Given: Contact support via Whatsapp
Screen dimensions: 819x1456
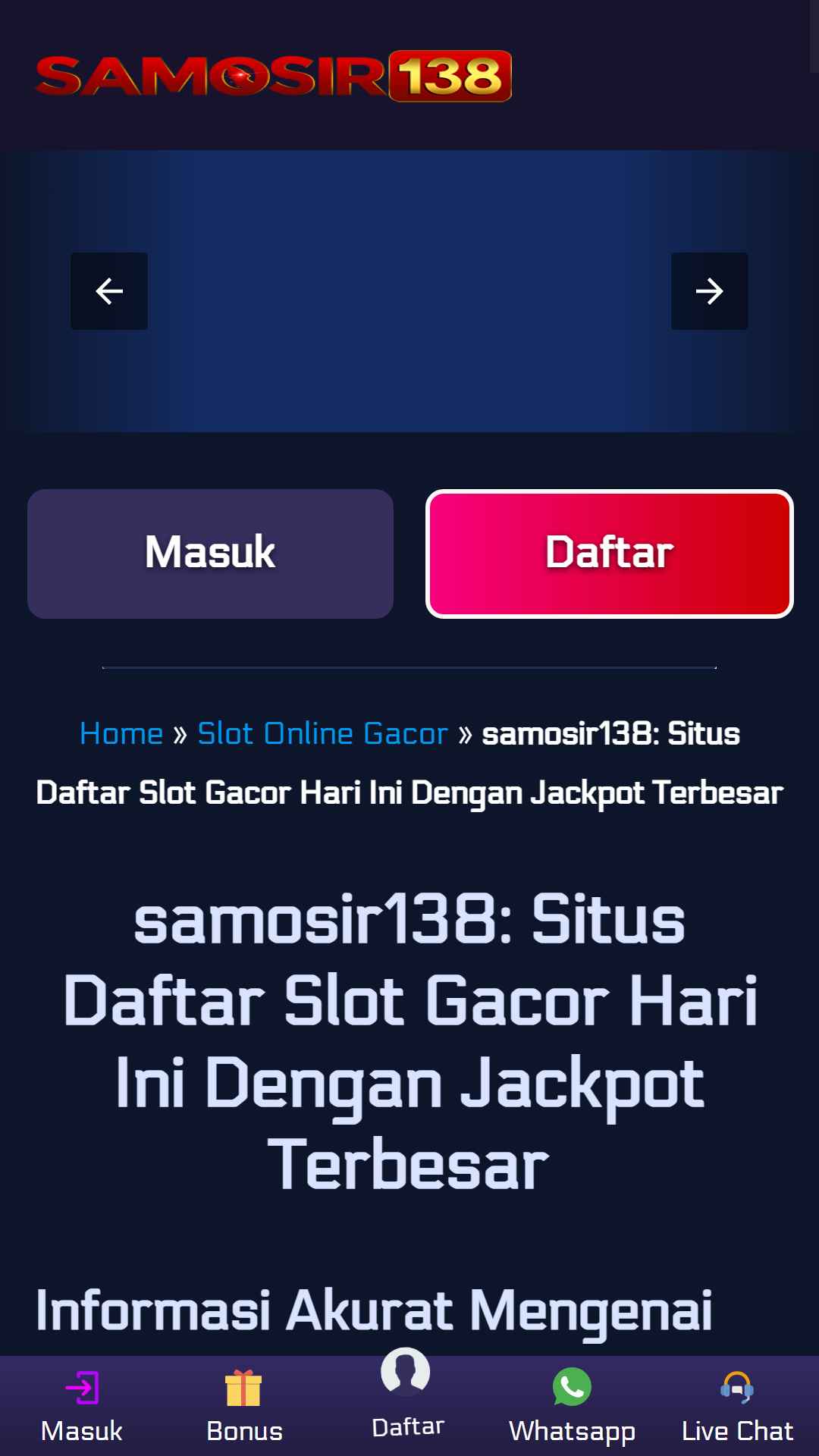Looking at the screenshot, I should click(x=572, y=1407).
